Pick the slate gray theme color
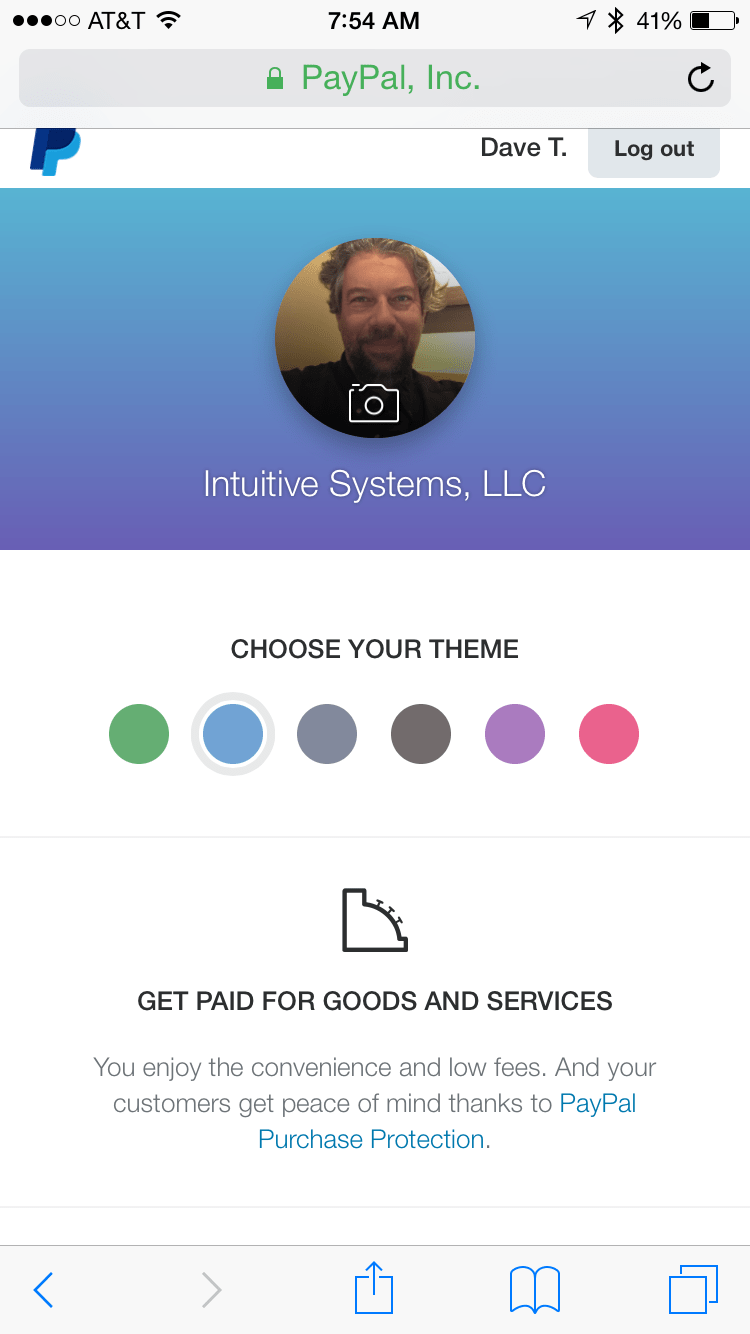This screenshot has height=1334, width=750. coord(327,734)
